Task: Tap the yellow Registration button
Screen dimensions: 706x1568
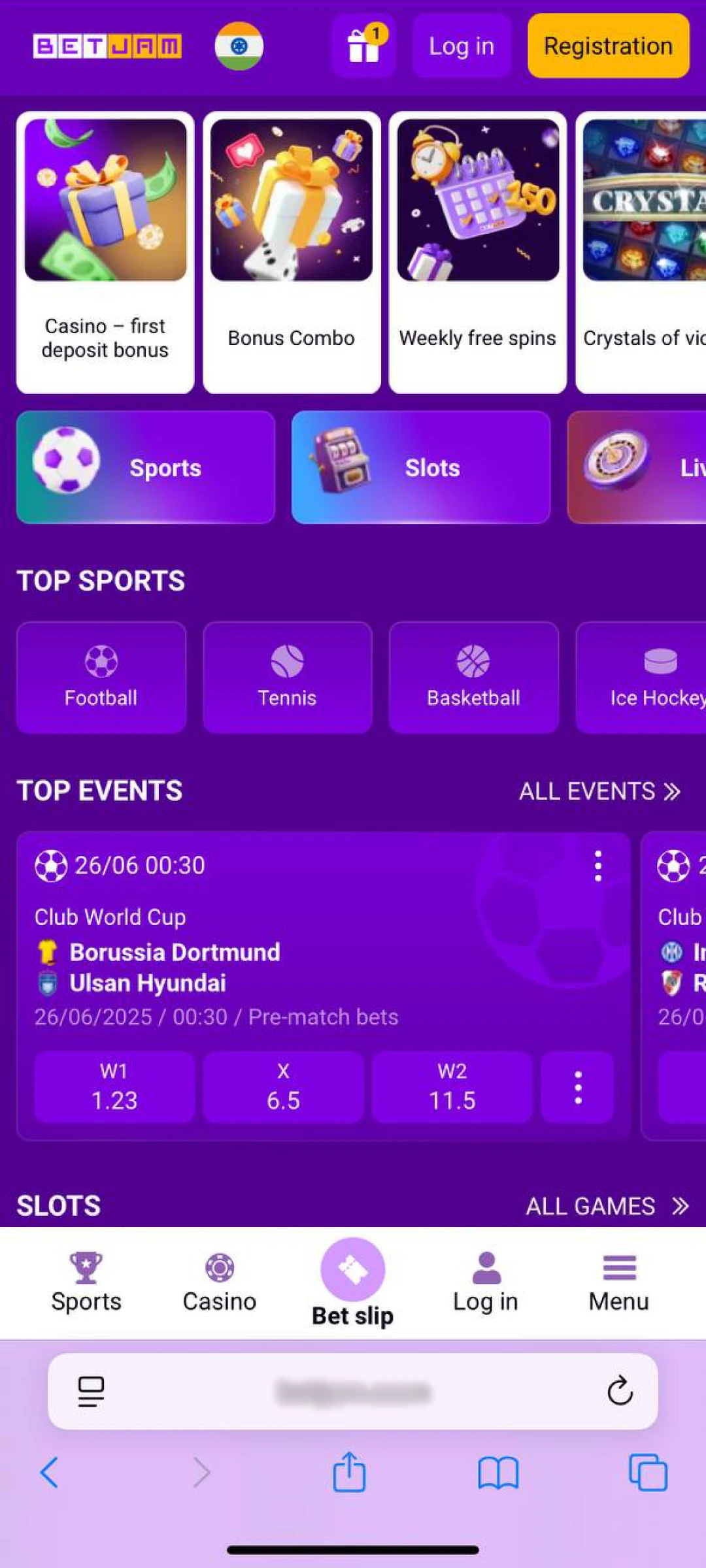Action: pyautogui.click(x=608, y=46)
